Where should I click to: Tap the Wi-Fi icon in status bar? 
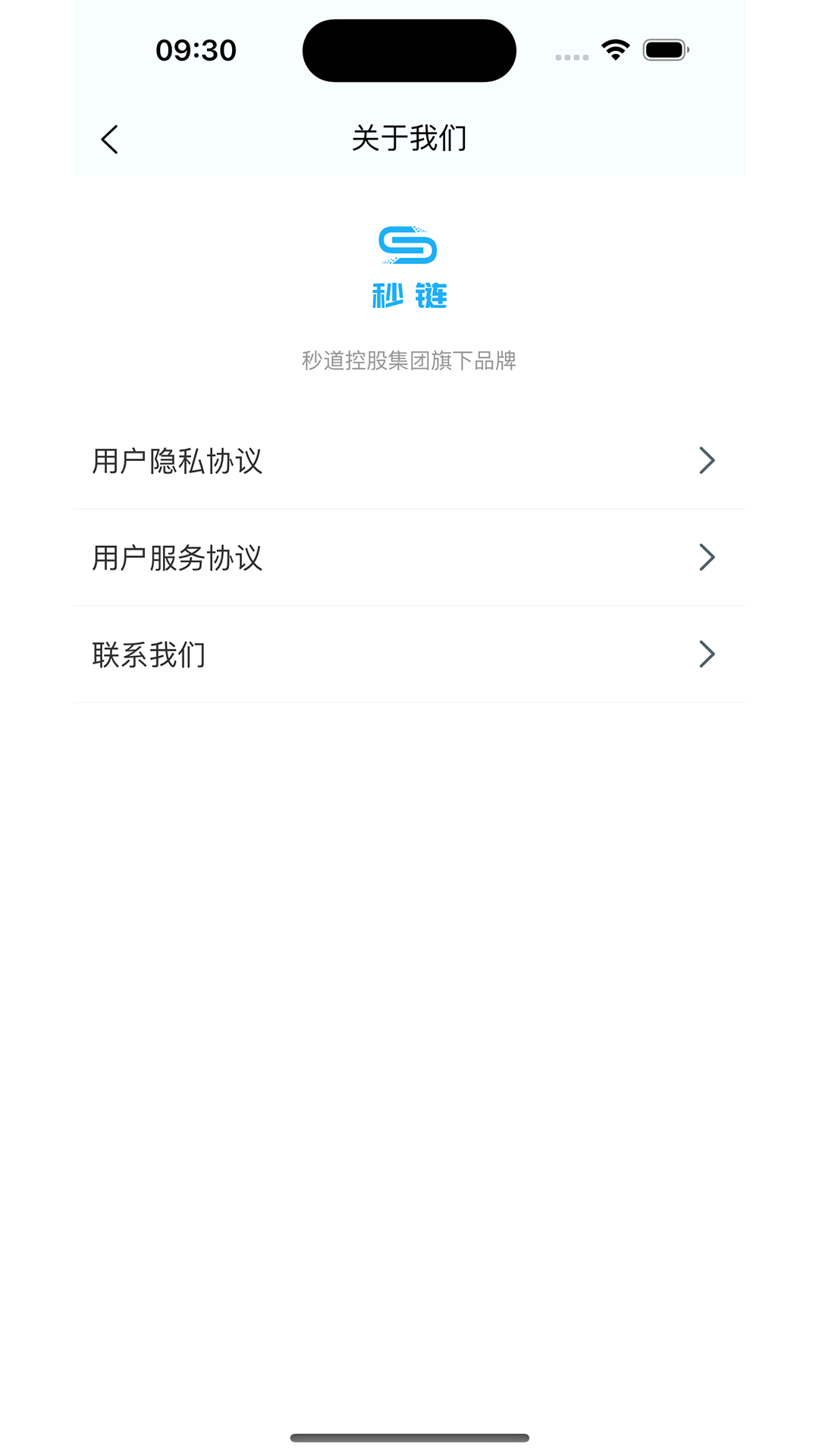click(x=614, y=49)
